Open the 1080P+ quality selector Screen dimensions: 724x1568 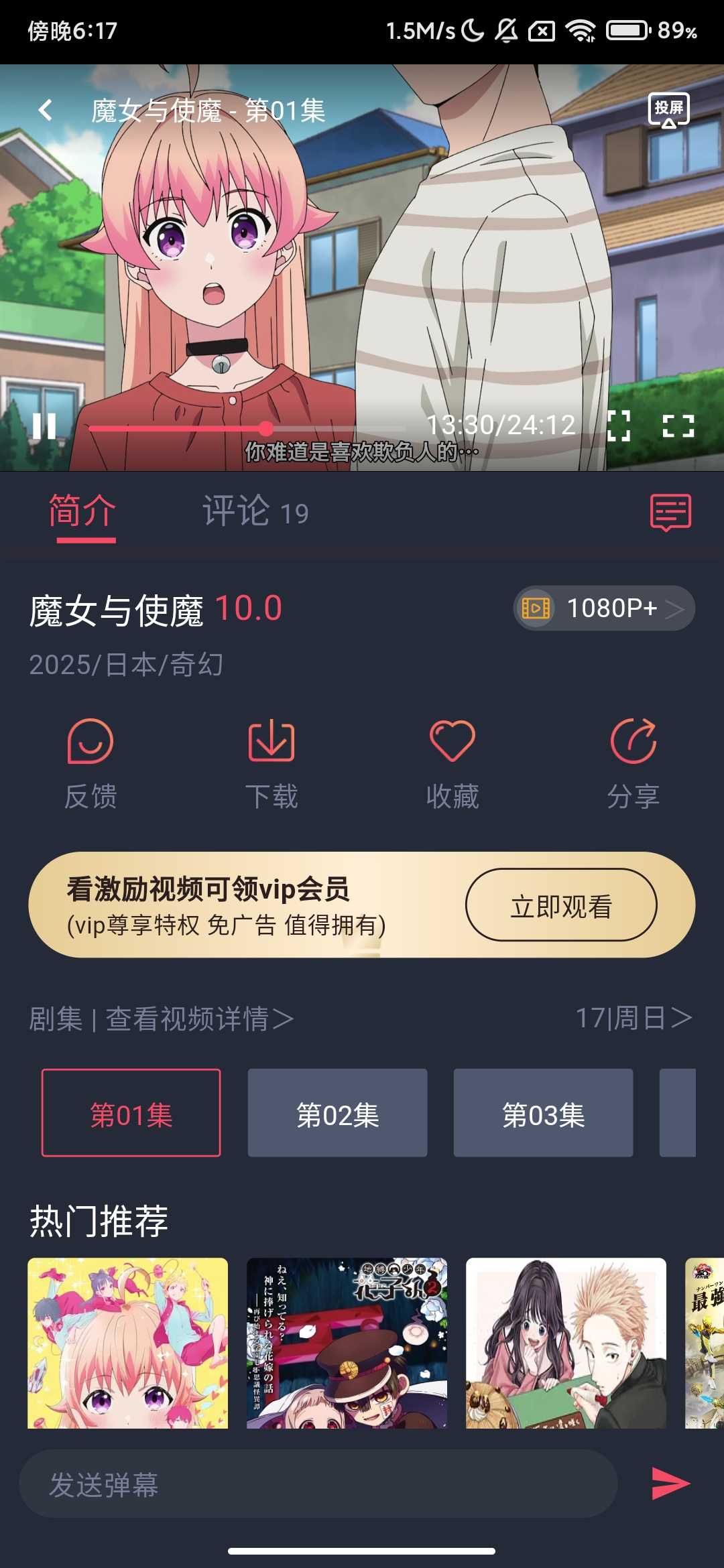[x=602, y=608]
